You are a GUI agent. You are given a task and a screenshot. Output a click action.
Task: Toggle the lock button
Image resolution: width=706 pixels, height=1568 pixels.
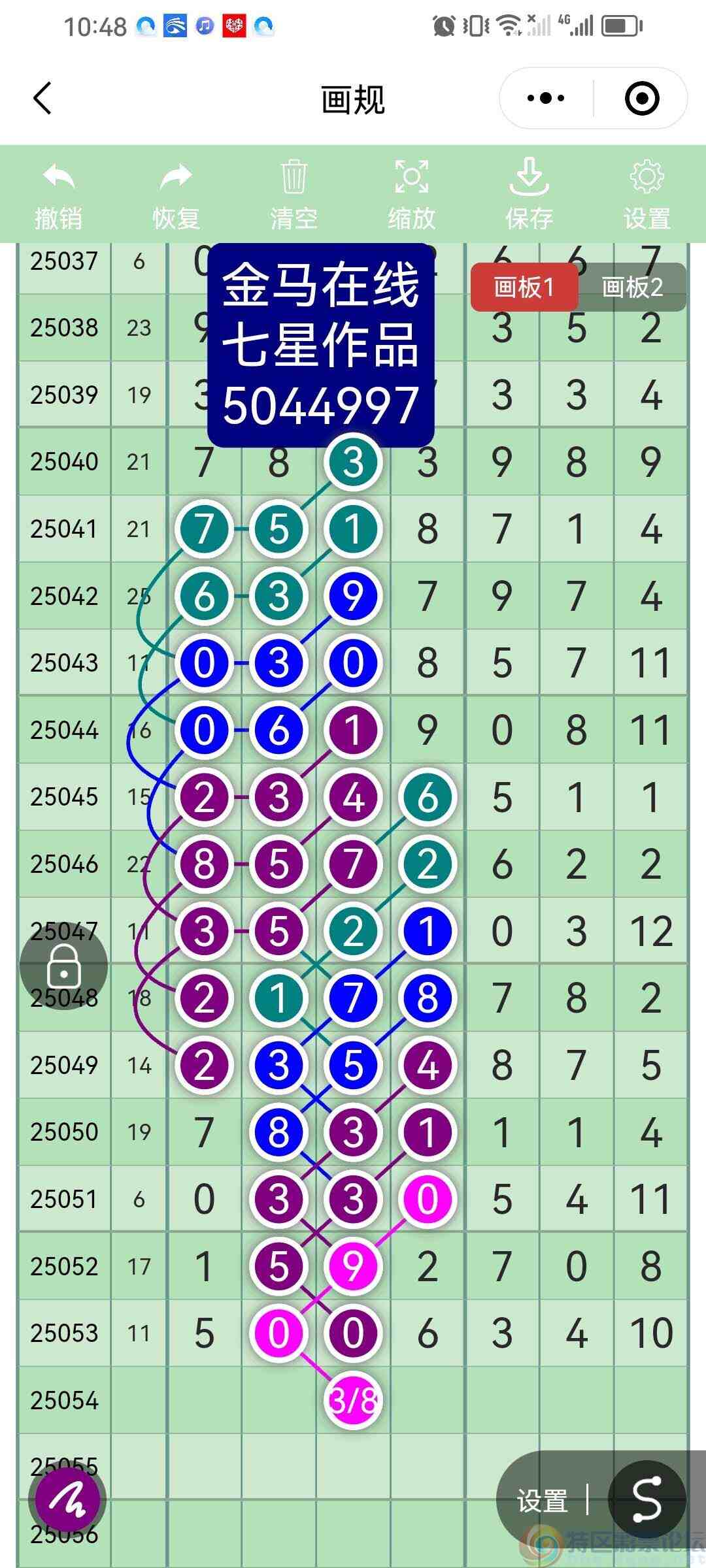point(63,966)
